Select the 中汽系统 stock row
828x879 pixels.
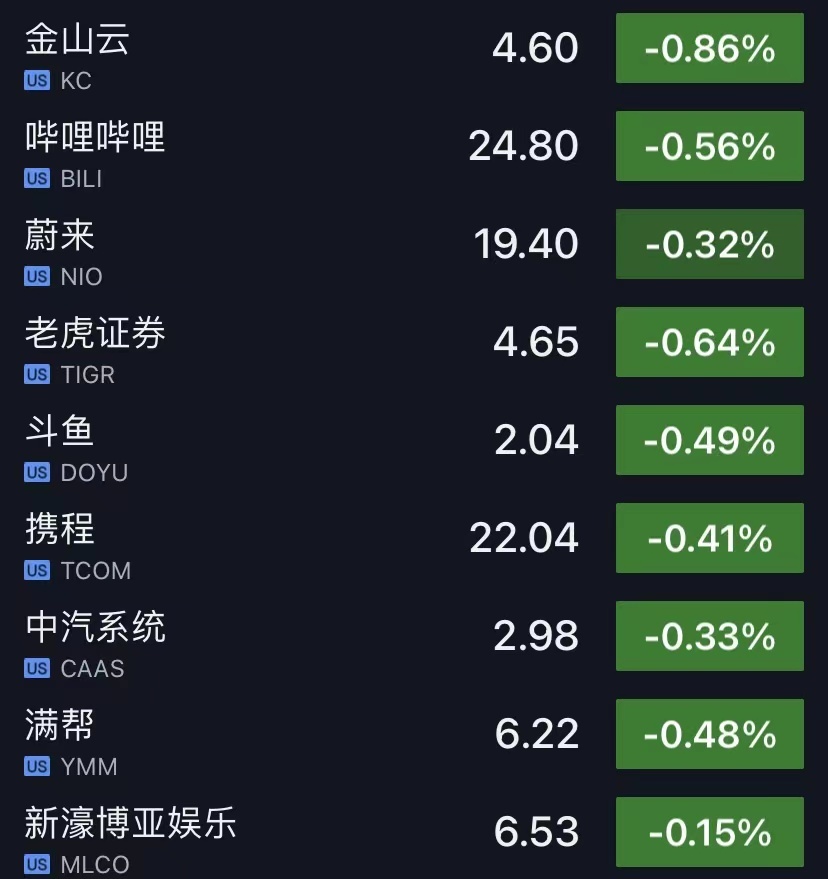point(93,626)
